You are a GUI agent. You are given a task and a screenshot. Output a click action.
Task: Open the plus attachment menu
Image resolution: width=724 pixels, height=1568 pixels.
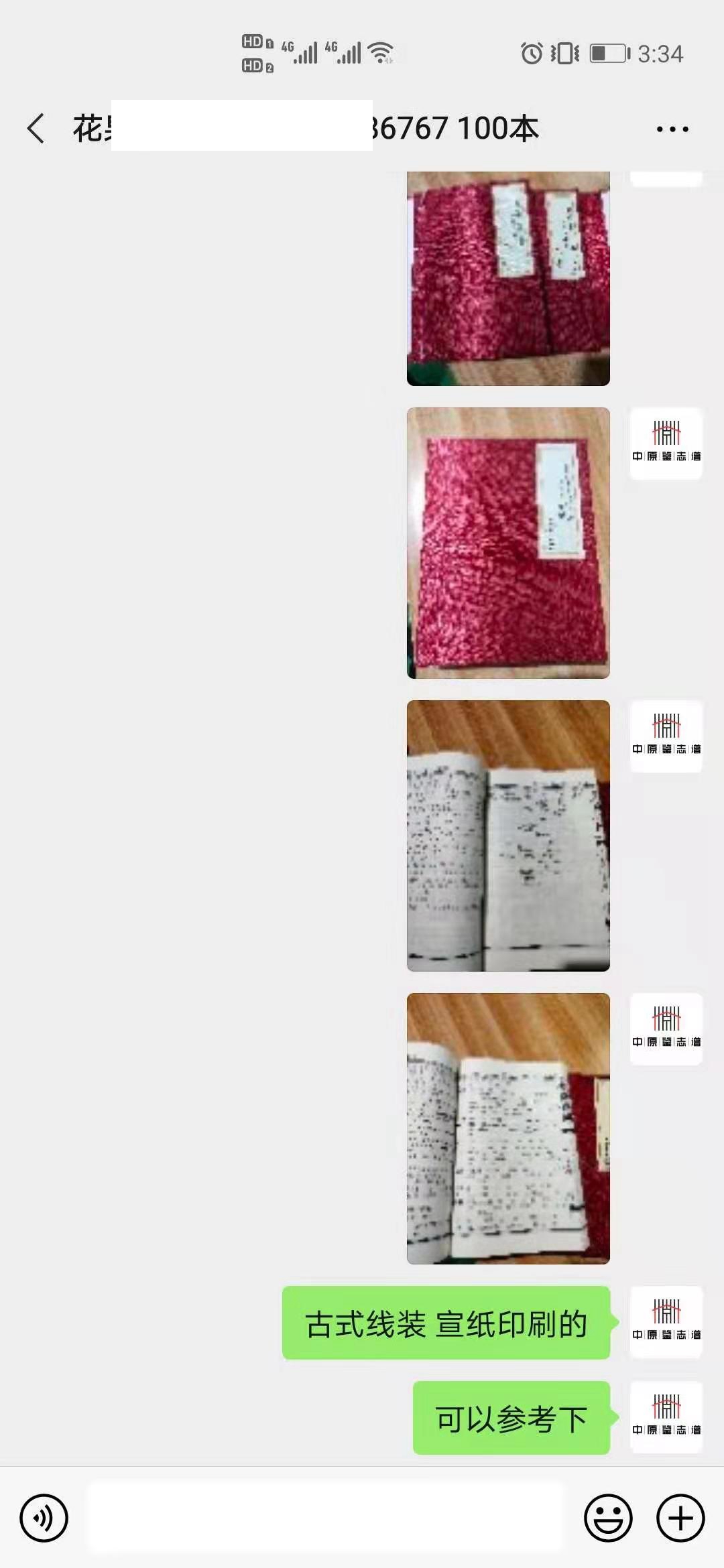(x=680, y=1518)
